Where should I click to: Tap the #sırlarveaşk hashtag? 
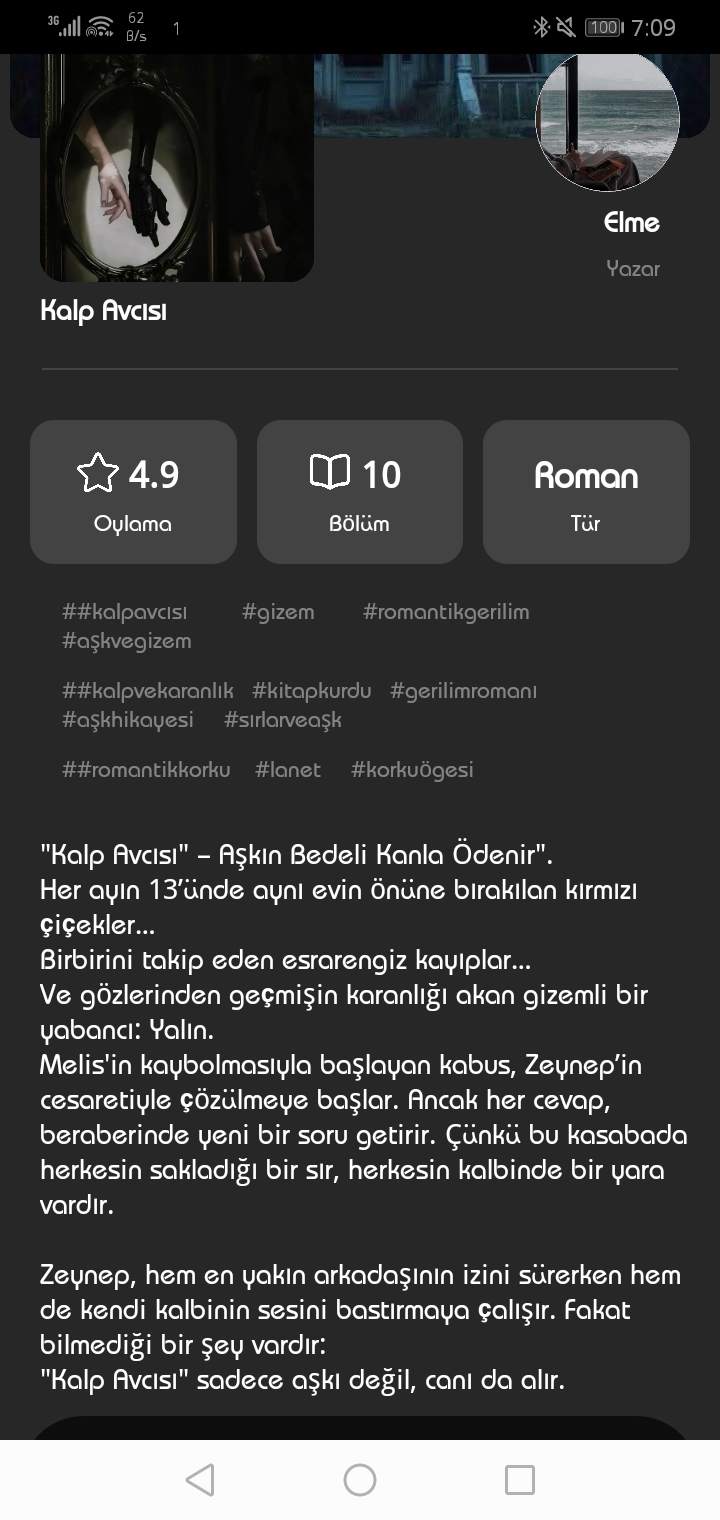(x=283, y=720)
